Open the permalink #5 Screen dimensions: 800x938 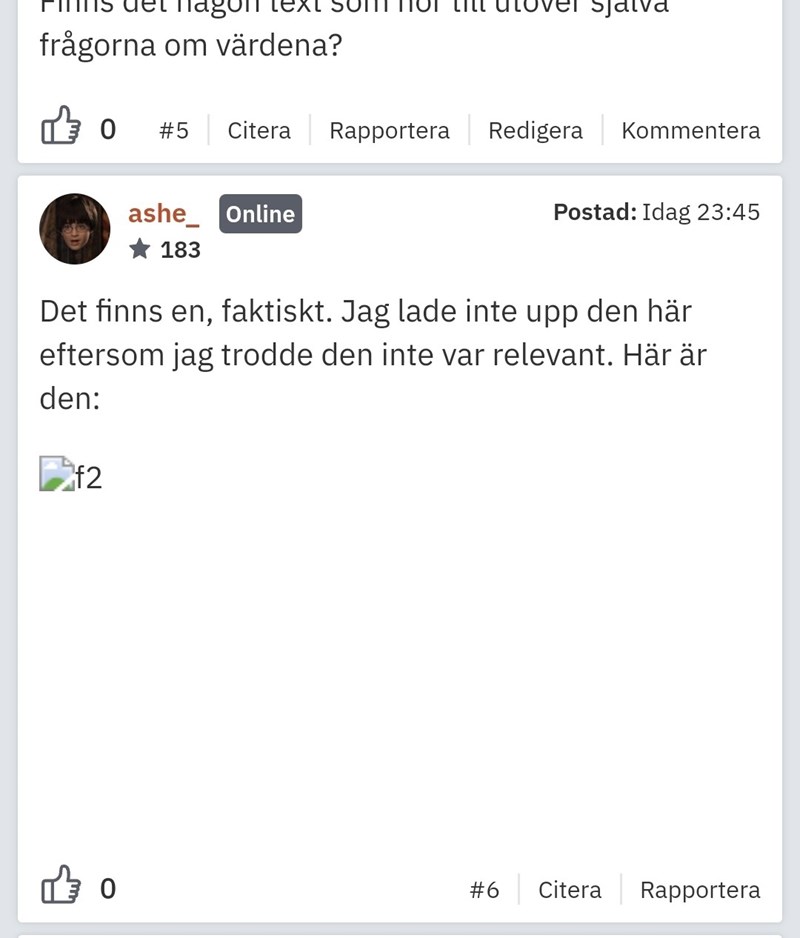pyautogui.click(x=174, y=130)
